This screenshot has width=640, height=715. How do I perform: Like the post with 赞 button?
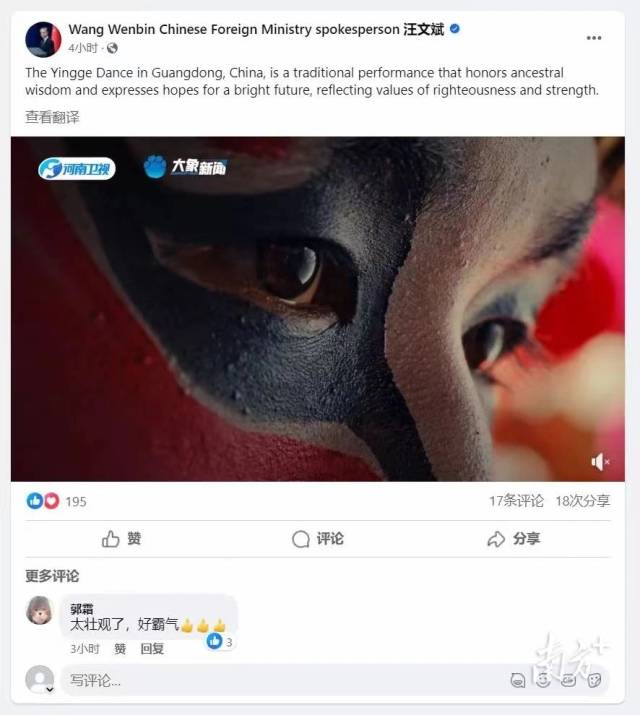(x=122, y=539)
